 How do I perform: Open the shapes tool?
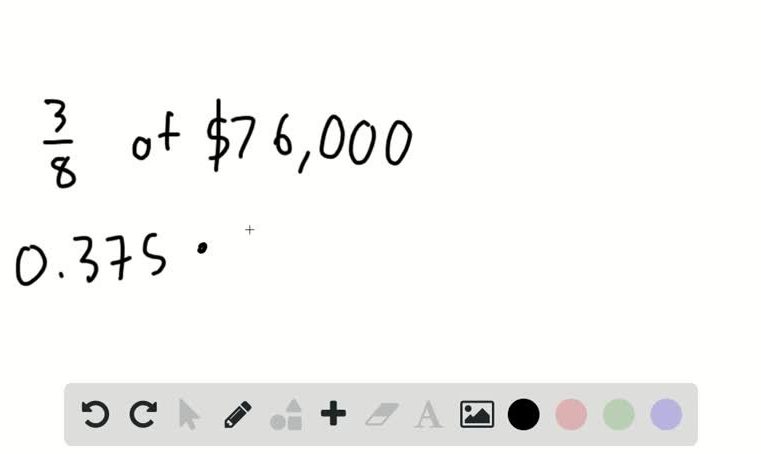coord(286,414)
